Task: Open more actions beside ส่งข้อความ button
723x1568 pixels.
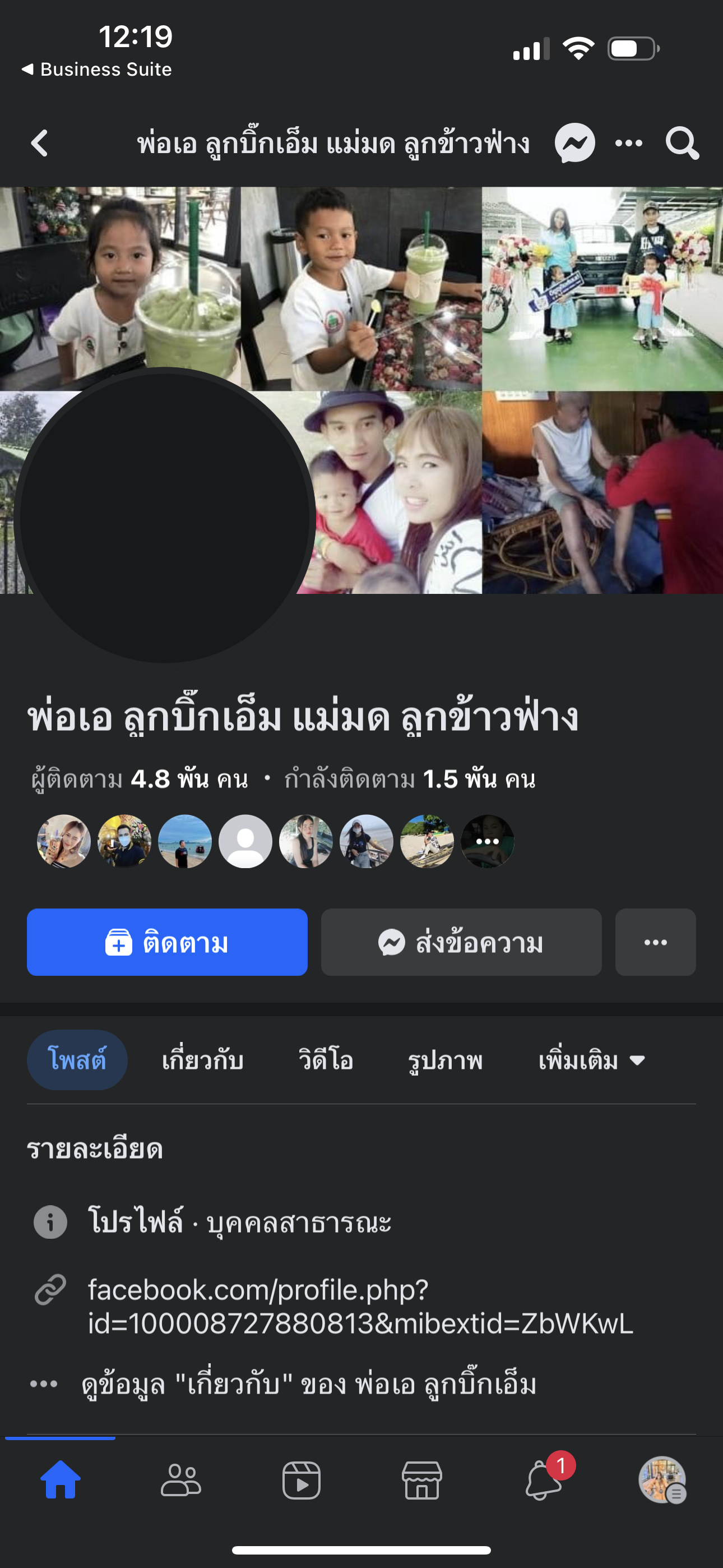Action: pos(655,942)
